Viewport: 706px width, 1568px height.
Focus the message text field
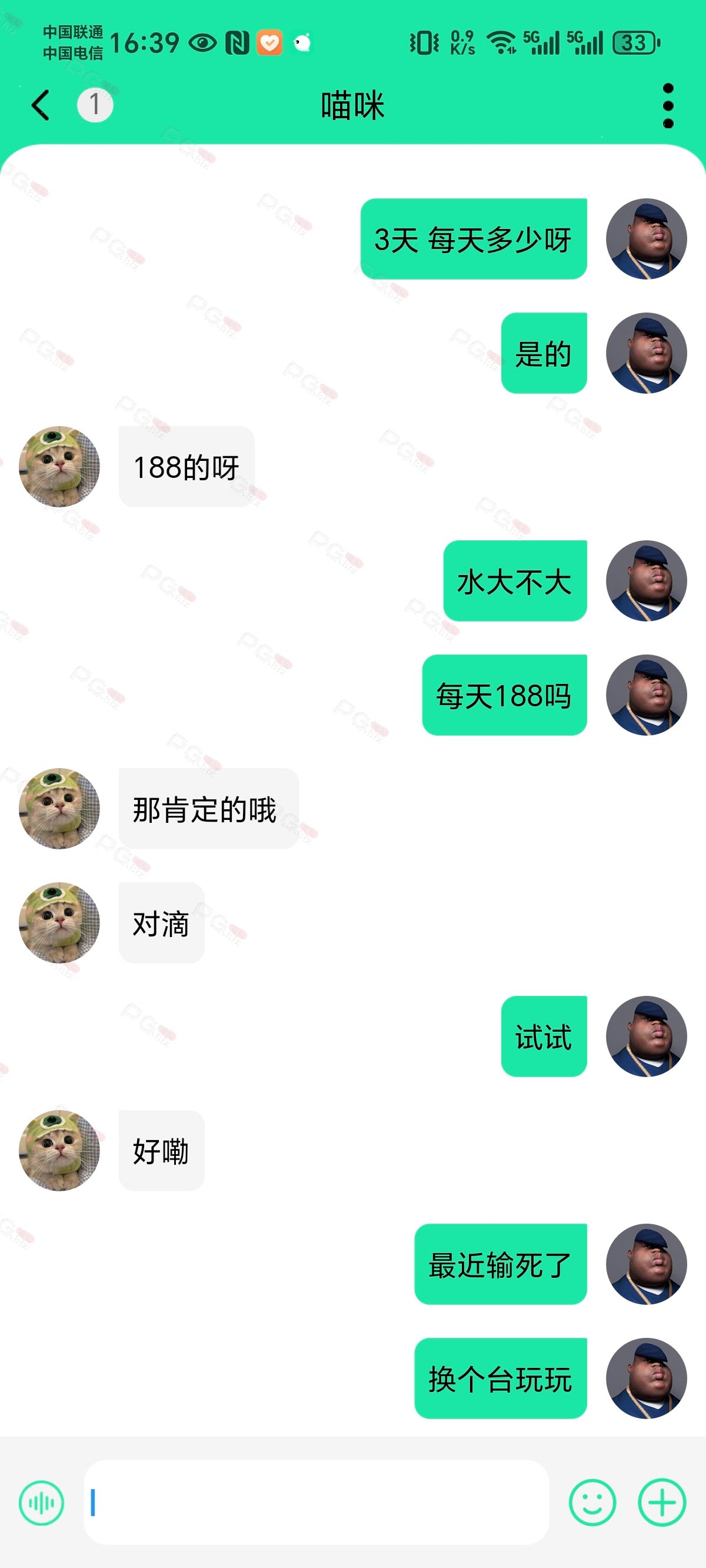(x=316, y=1502)
